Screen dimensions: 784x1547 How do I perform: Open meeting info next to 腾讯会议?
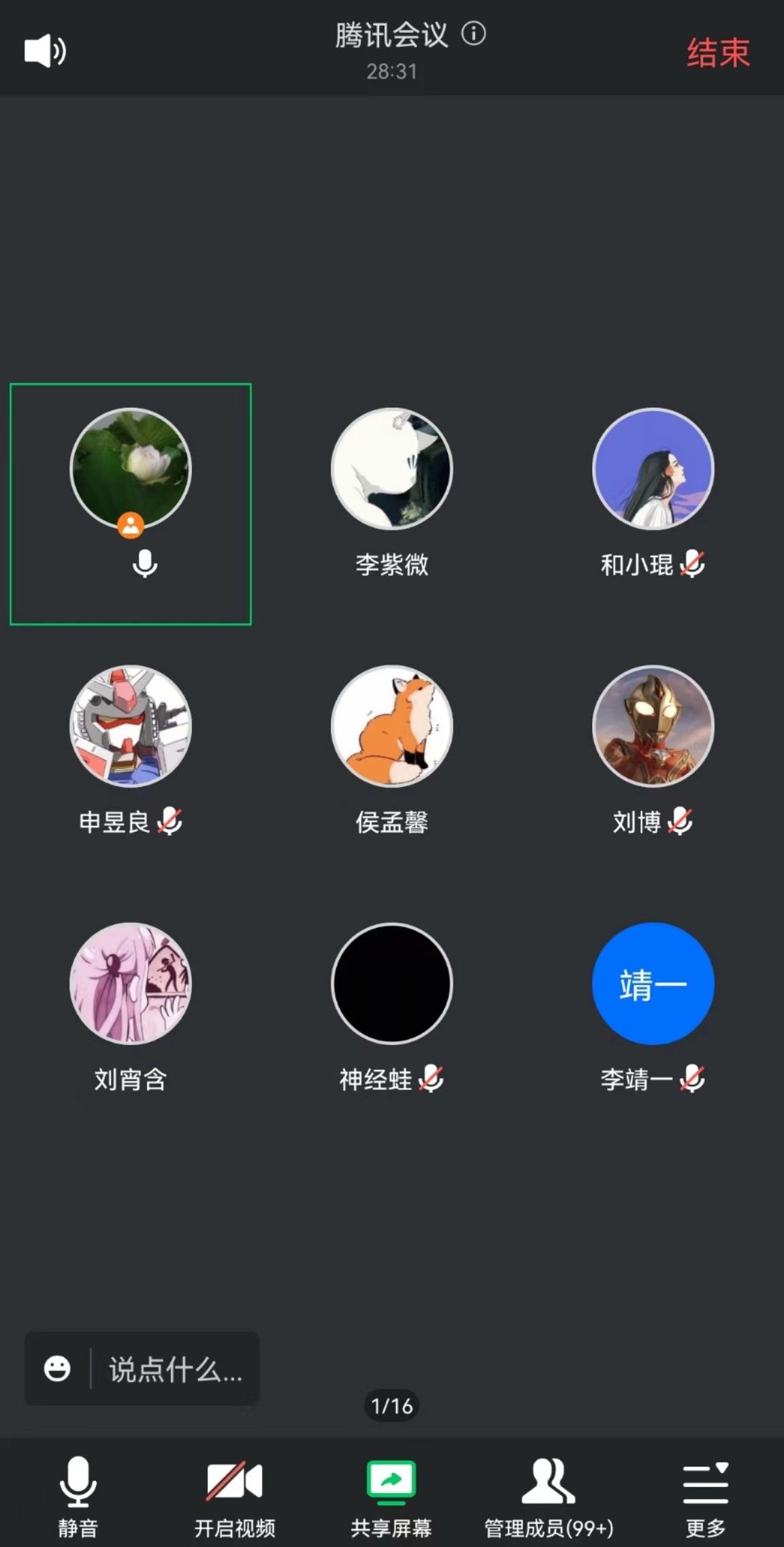pos(474,33)
